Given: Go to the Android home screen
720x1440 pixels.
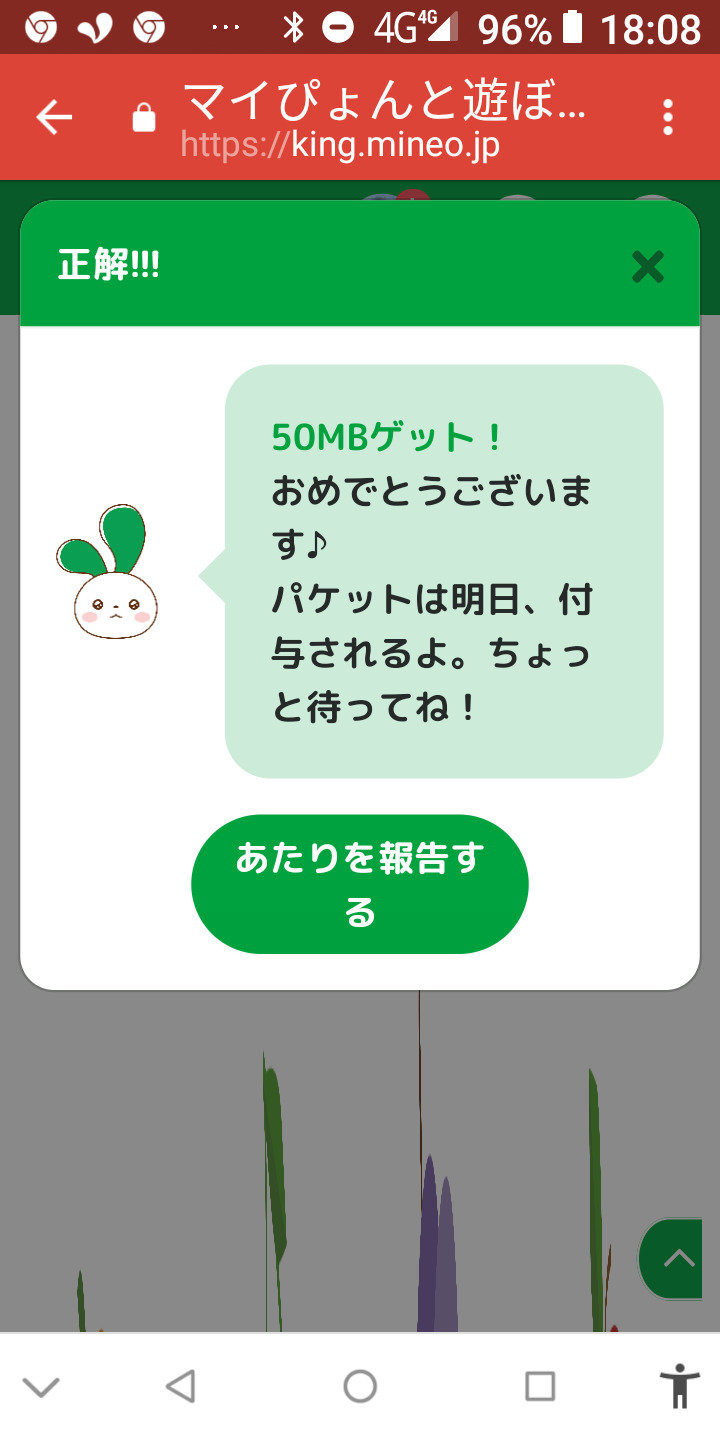Looking at the screenshot, I should (360, 1386).
